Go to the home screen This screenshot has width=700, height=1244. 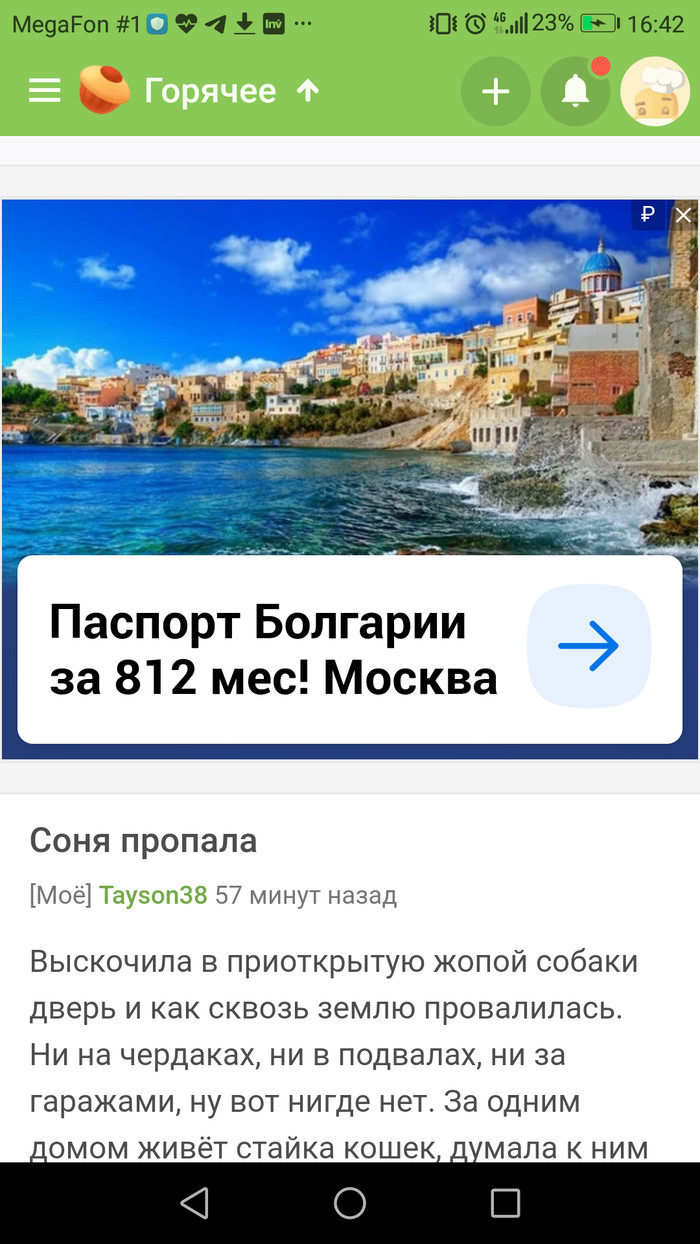click(350, 1203)
